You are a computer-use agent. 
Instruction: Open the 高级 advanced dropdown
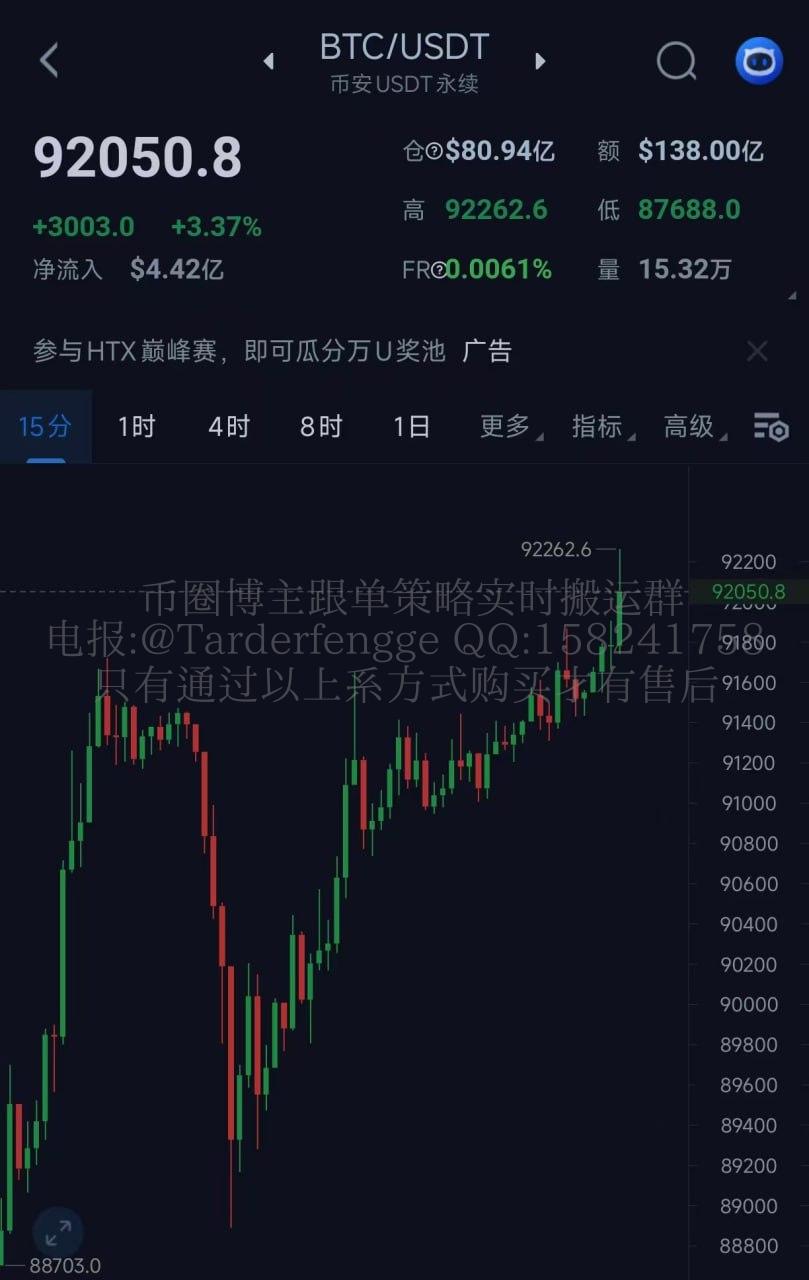(x=692, y=427)
